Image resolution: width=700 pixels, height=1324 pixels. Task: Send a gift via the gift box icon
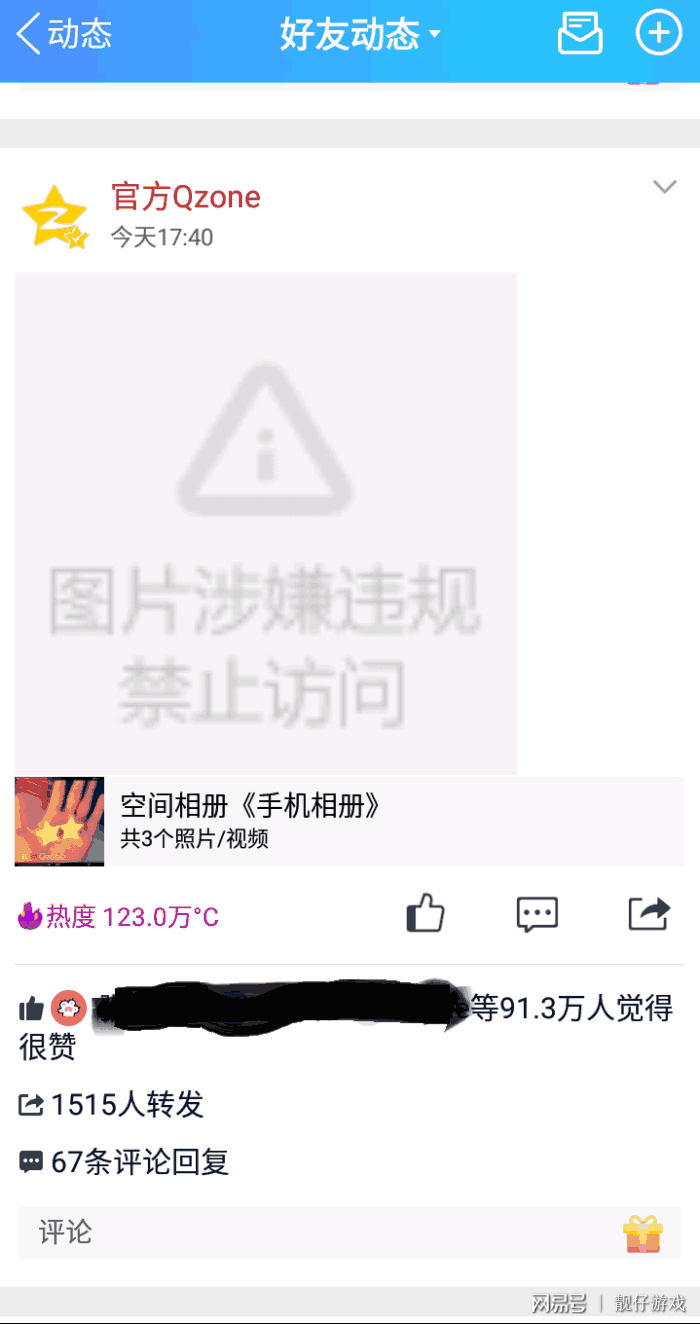point(643,1234)
